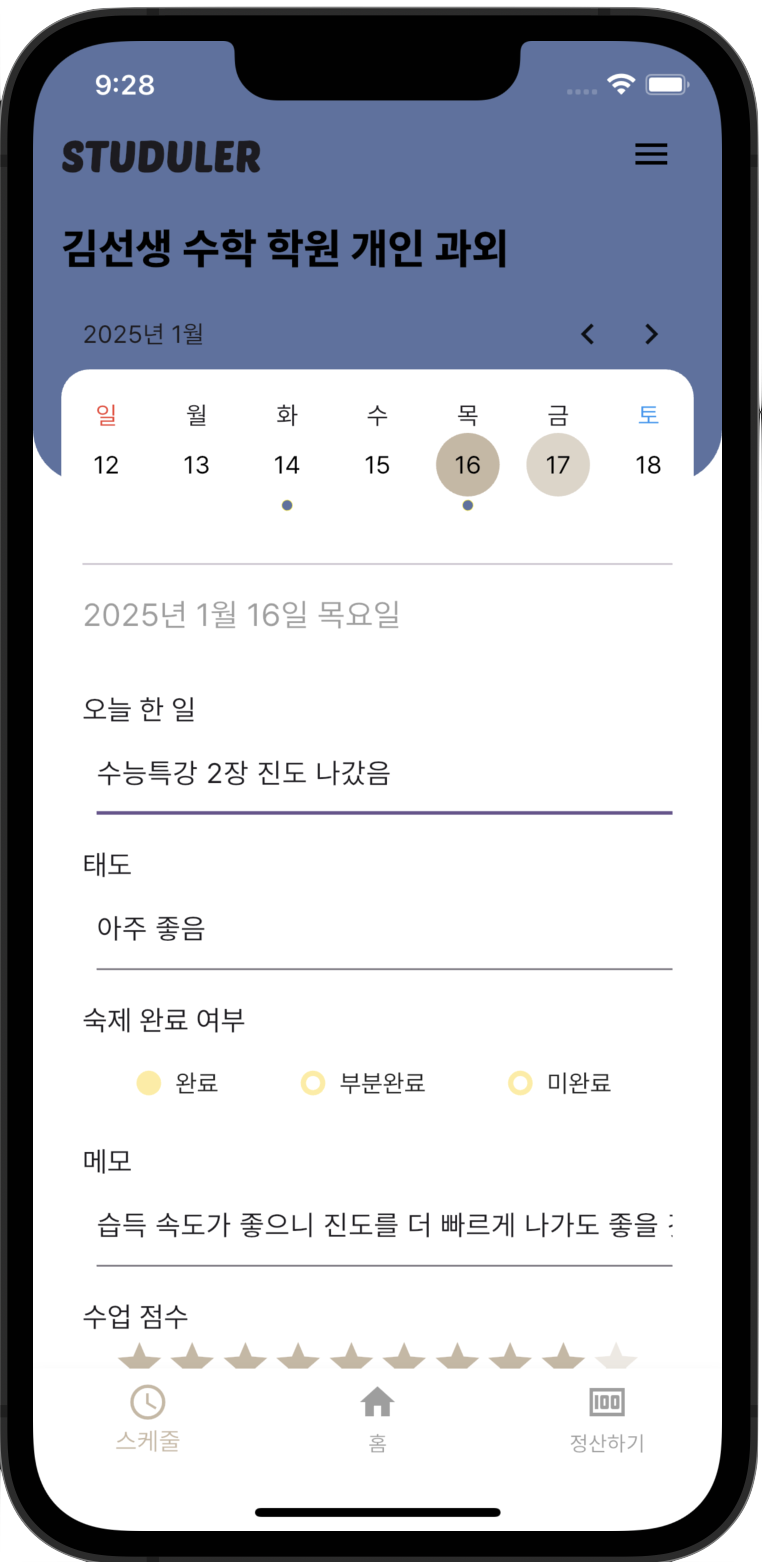Choose 부분완료 for homework completion
762x1562 pixels.
click(x=313, y=1083)
